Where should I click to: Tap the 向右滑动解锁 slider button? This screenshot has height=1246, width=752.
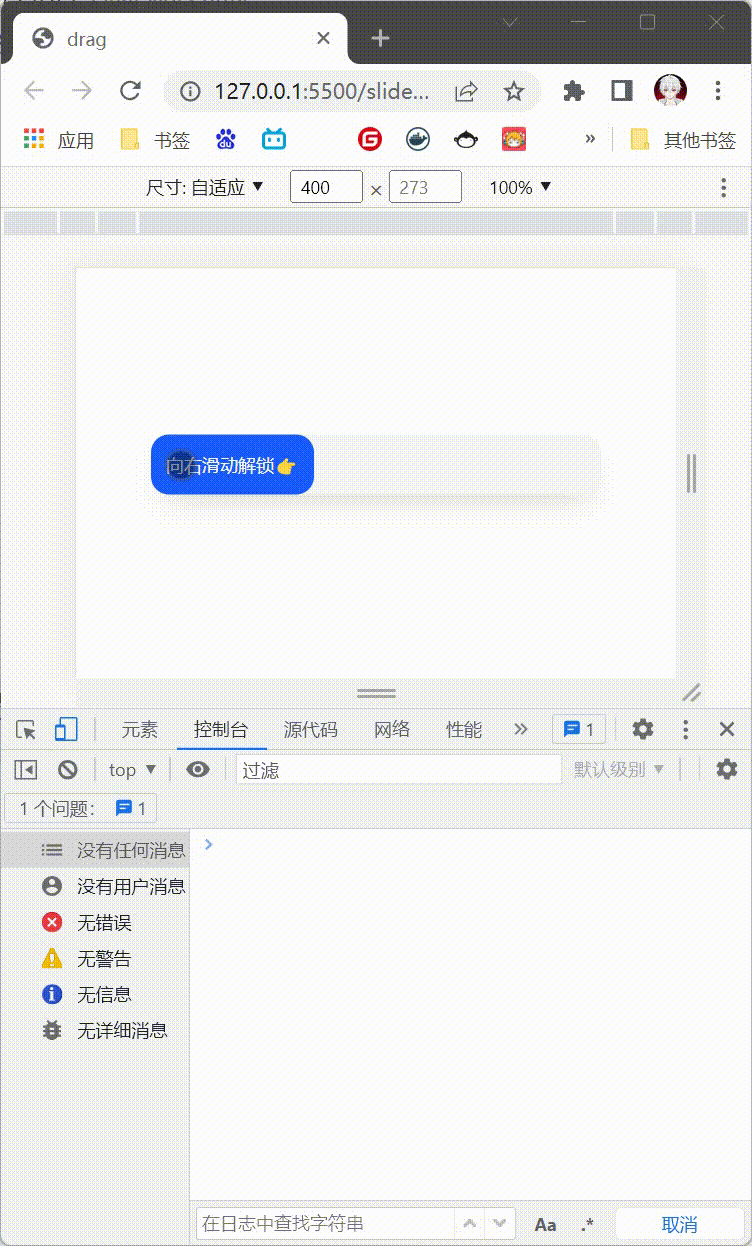(232, 465)
